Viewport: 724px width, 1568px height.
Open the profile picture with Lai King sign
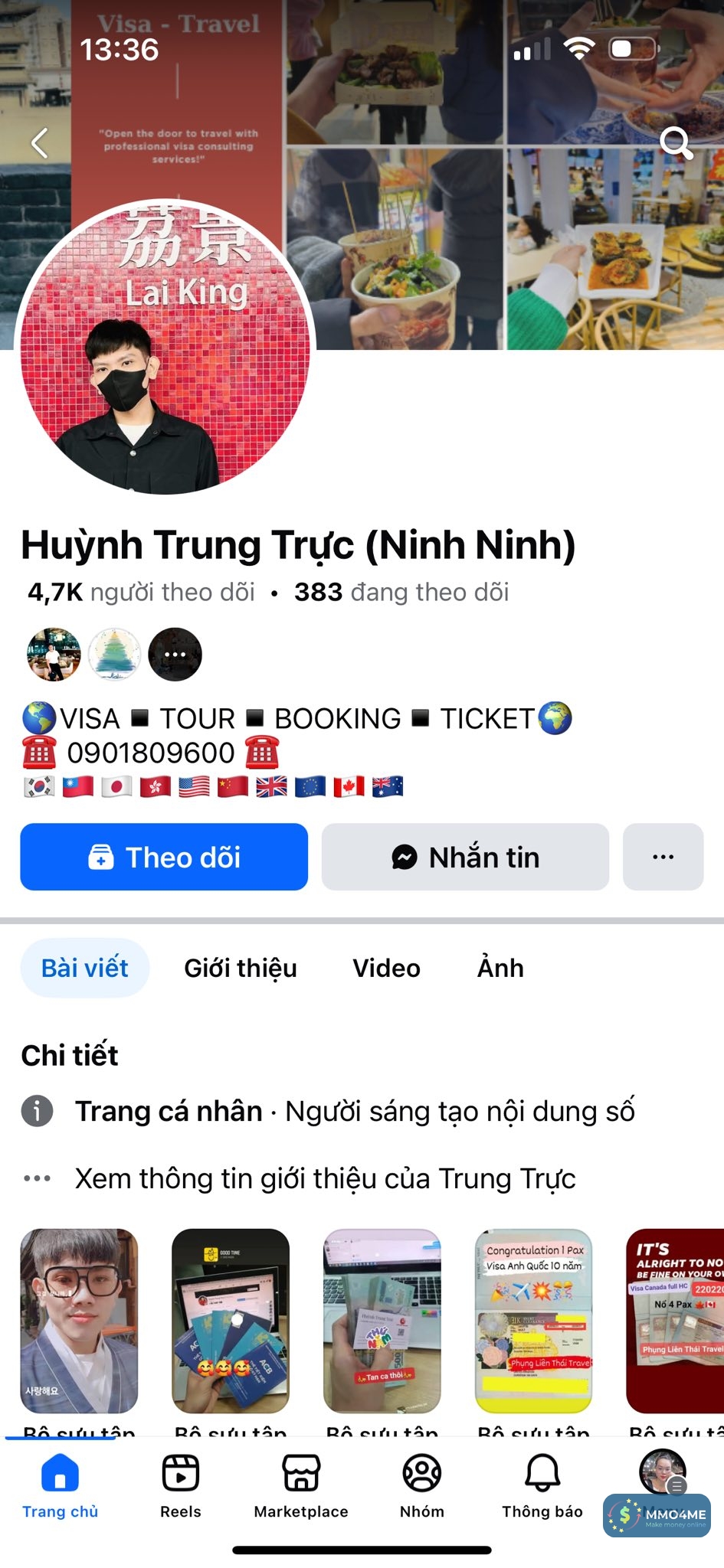pyautogui.click(x=164, y=348)
